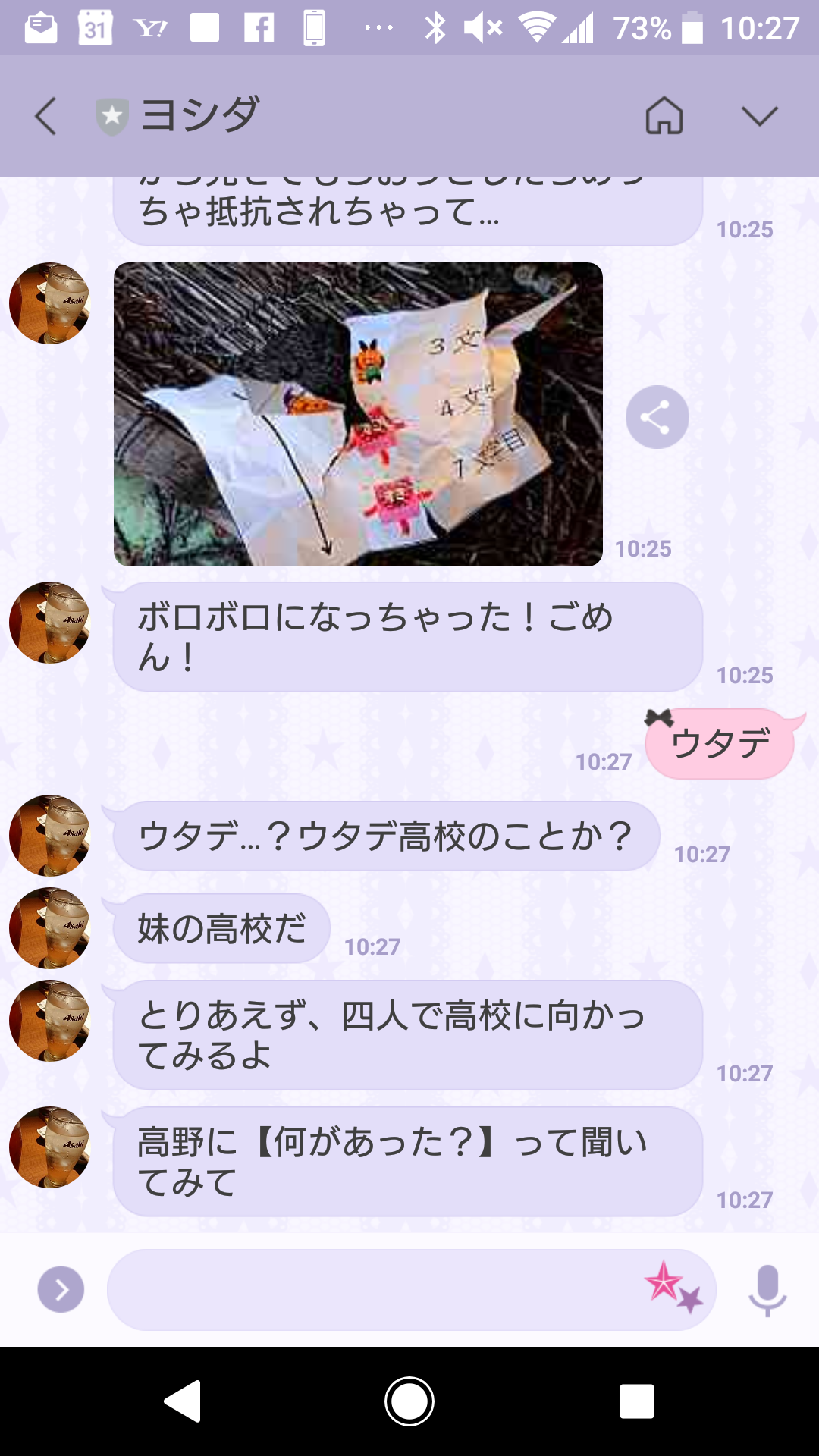
Task: Open the home icon in the chat header
Action: point(664,116)
